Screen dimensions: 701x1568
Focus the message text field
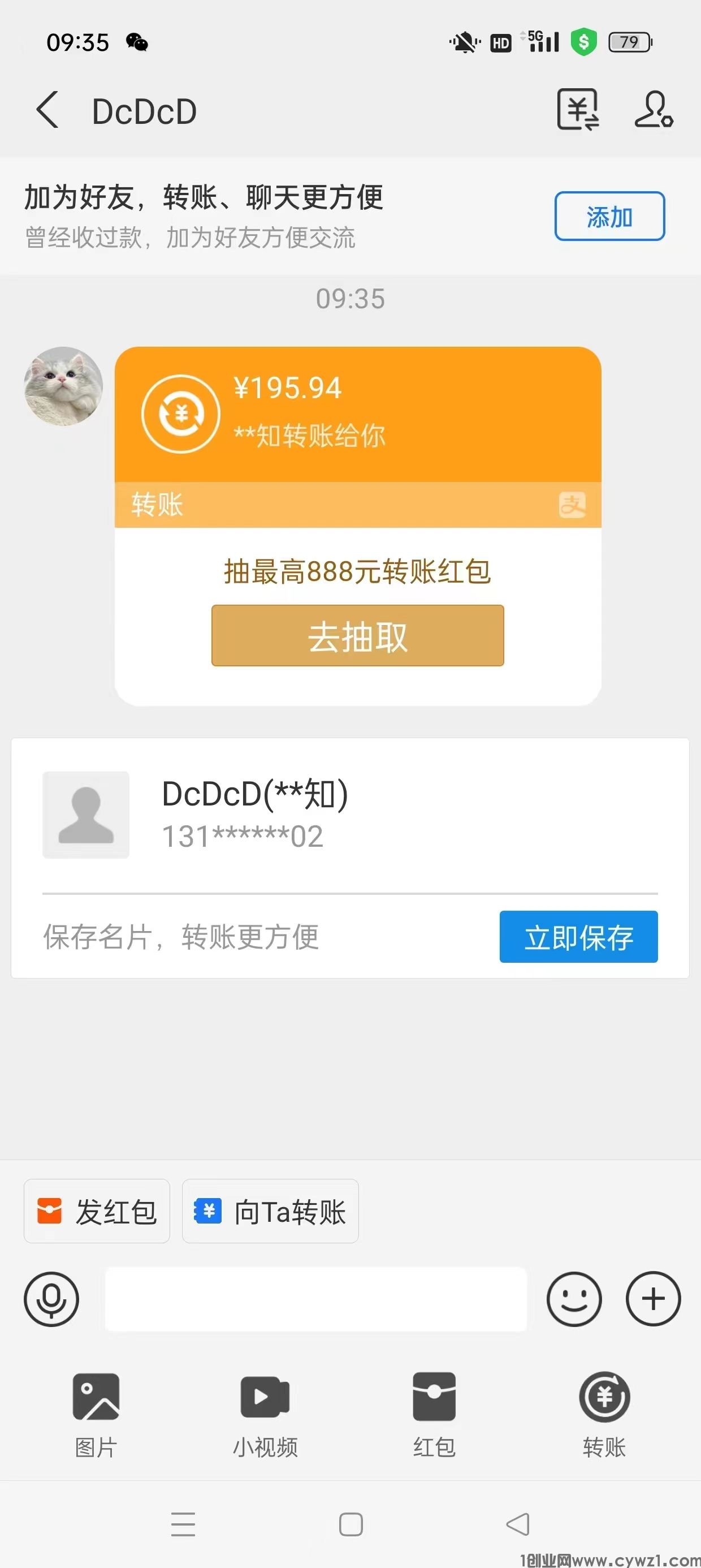(x=315, y=1299)
